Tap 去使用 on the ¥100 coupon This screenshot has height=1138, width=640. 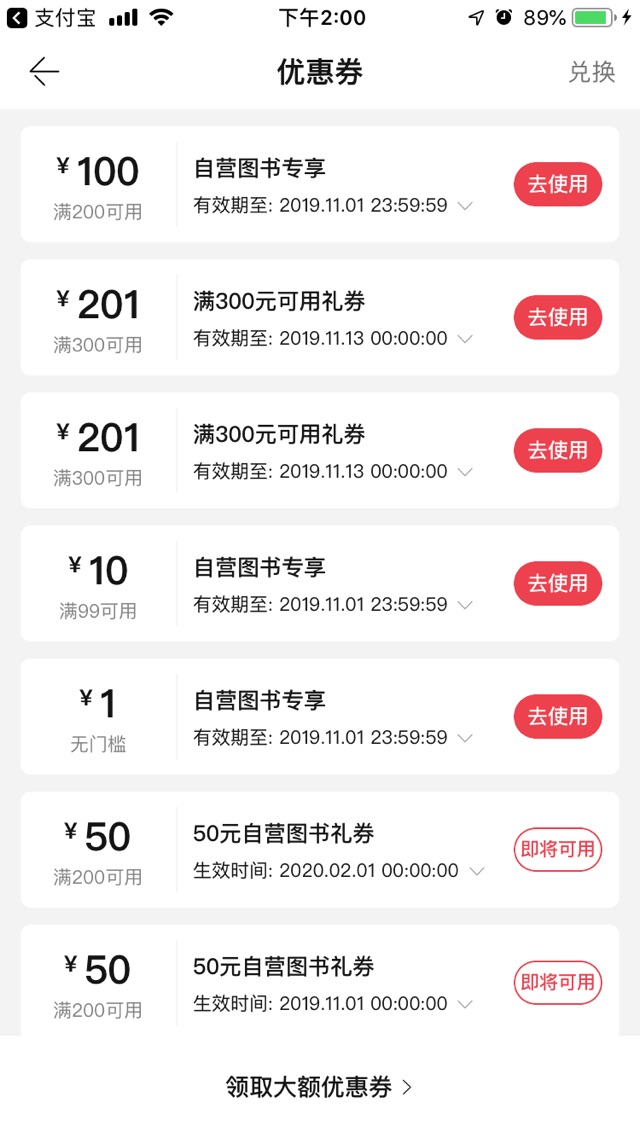pyautogui.click(x=557, y=184)
